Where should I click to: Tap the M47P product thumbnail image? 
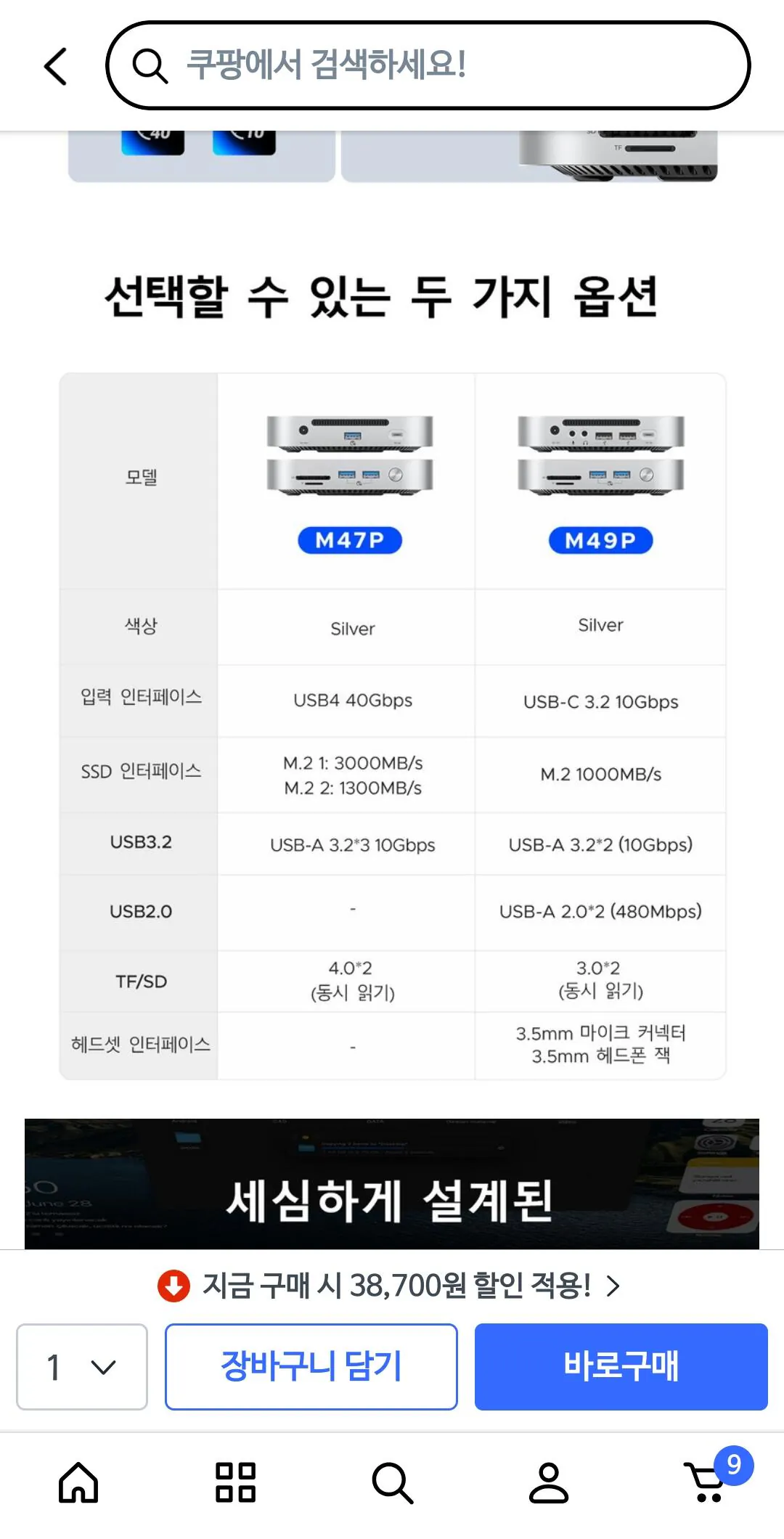tap(351, 454)
